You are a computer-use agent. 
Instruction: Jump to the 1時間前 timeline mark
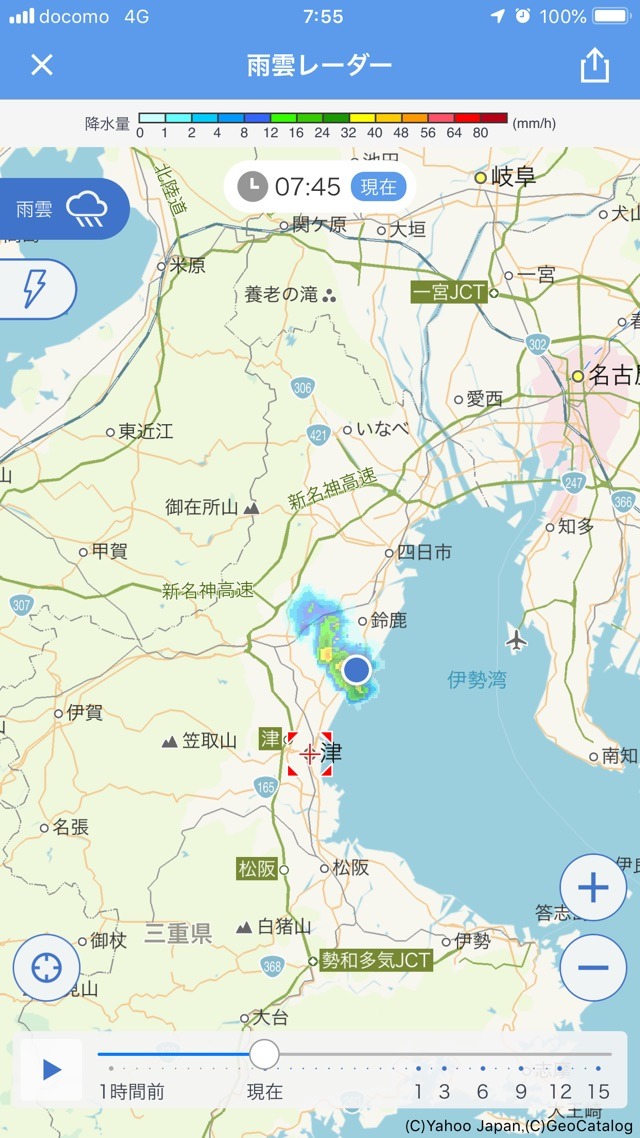131,1091
